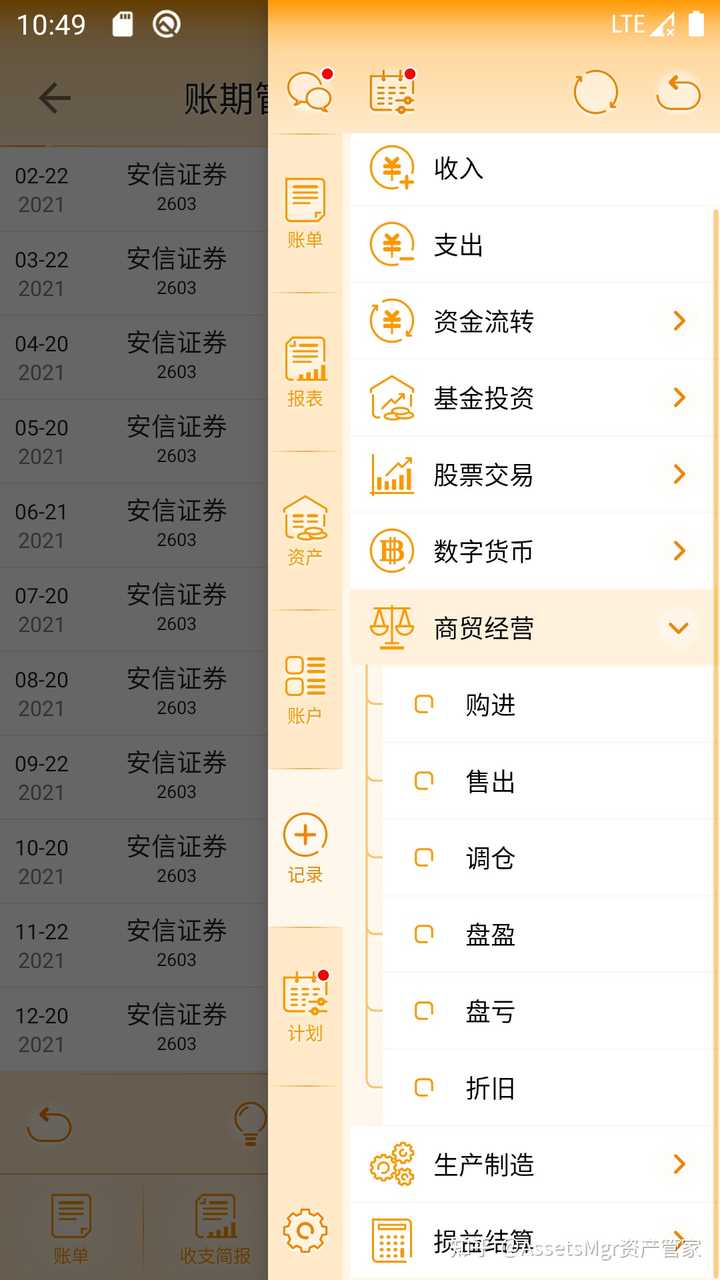Tap the undo arrow at top right
Image resolution: width=720 pixels, height=1280 pixels.
point(678,90)
